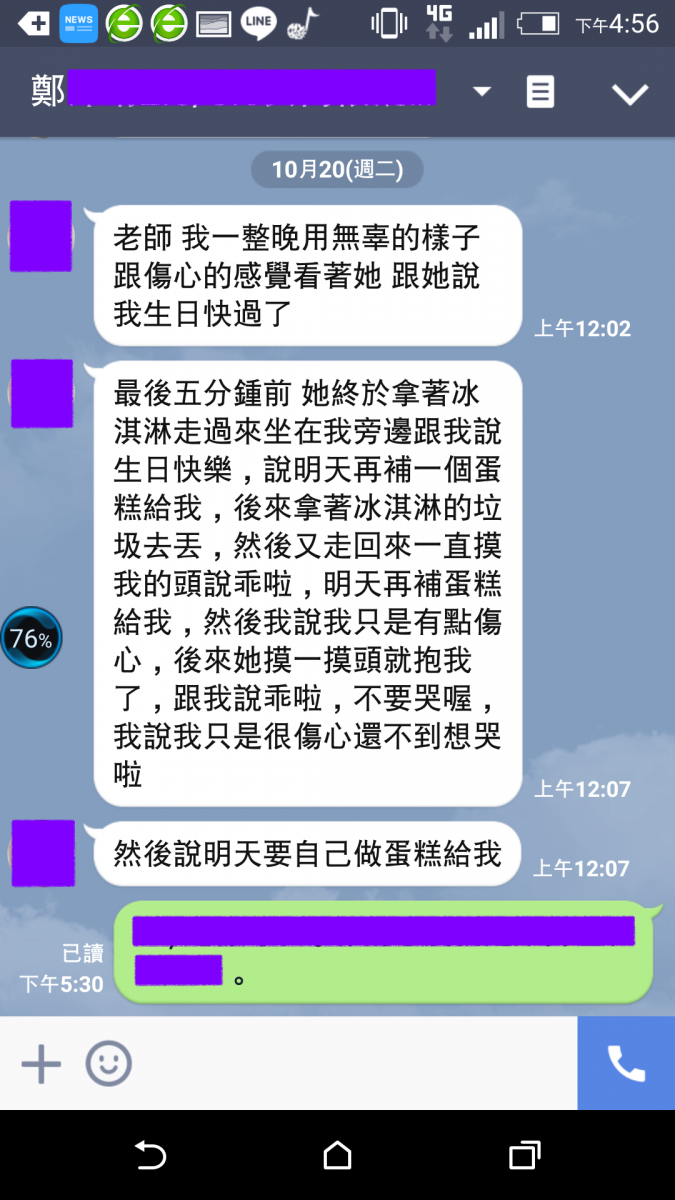Go back with system back button
Viewport: 675px width, 1200px height.
150,1156
